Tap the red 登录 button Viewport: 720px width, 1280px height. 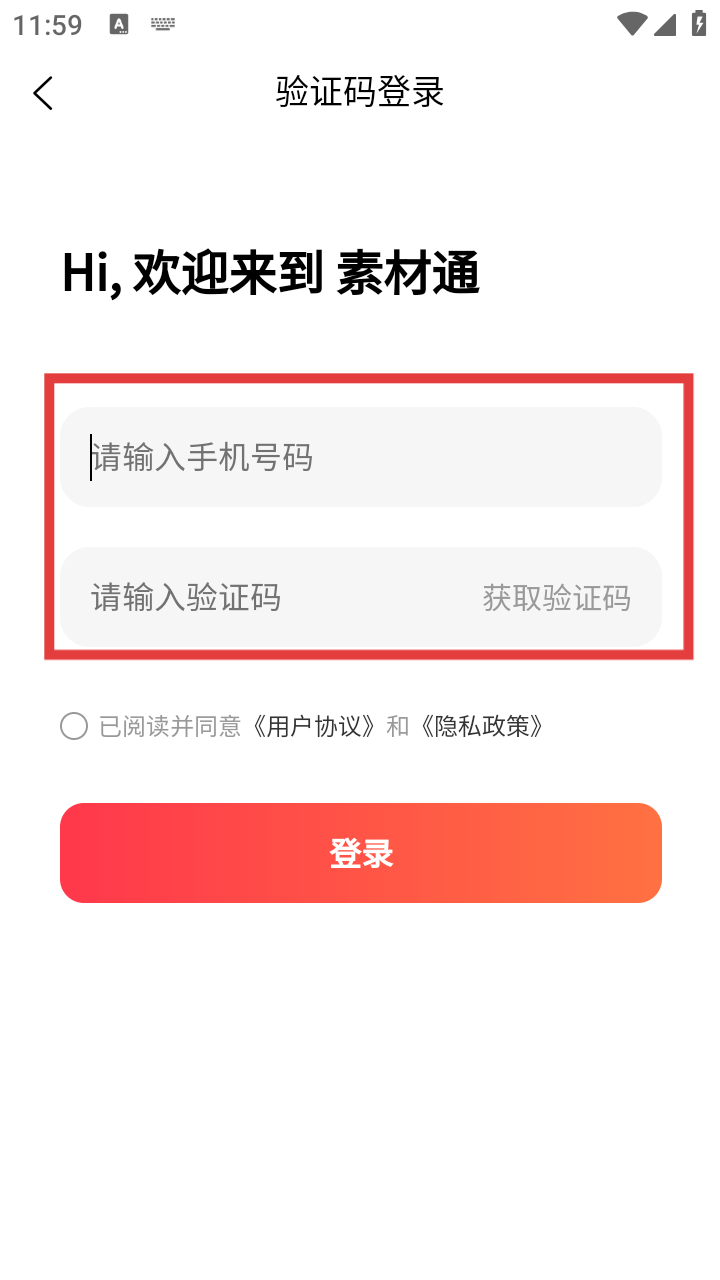click(x=361, y=853)
